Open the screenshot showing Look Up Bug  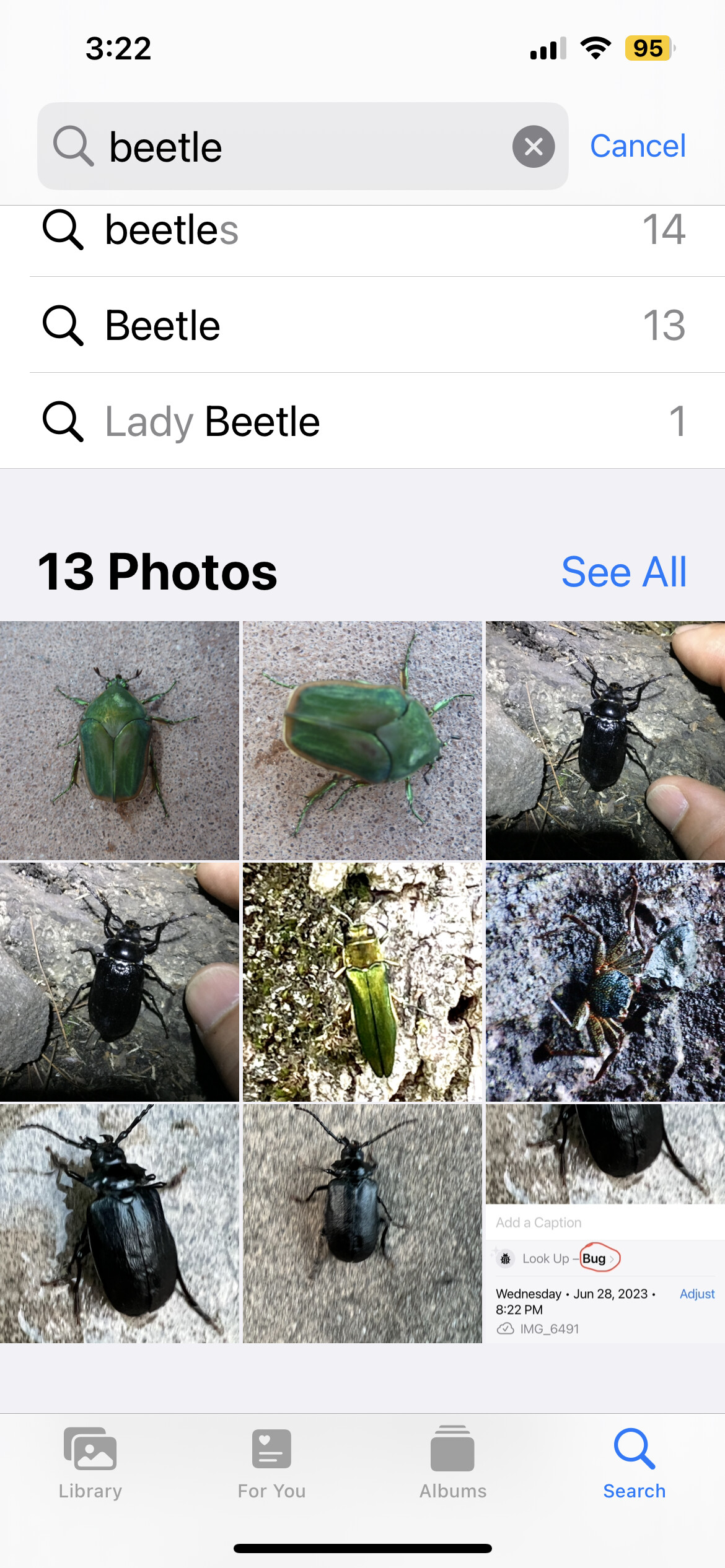click(x=605, y=1223)
